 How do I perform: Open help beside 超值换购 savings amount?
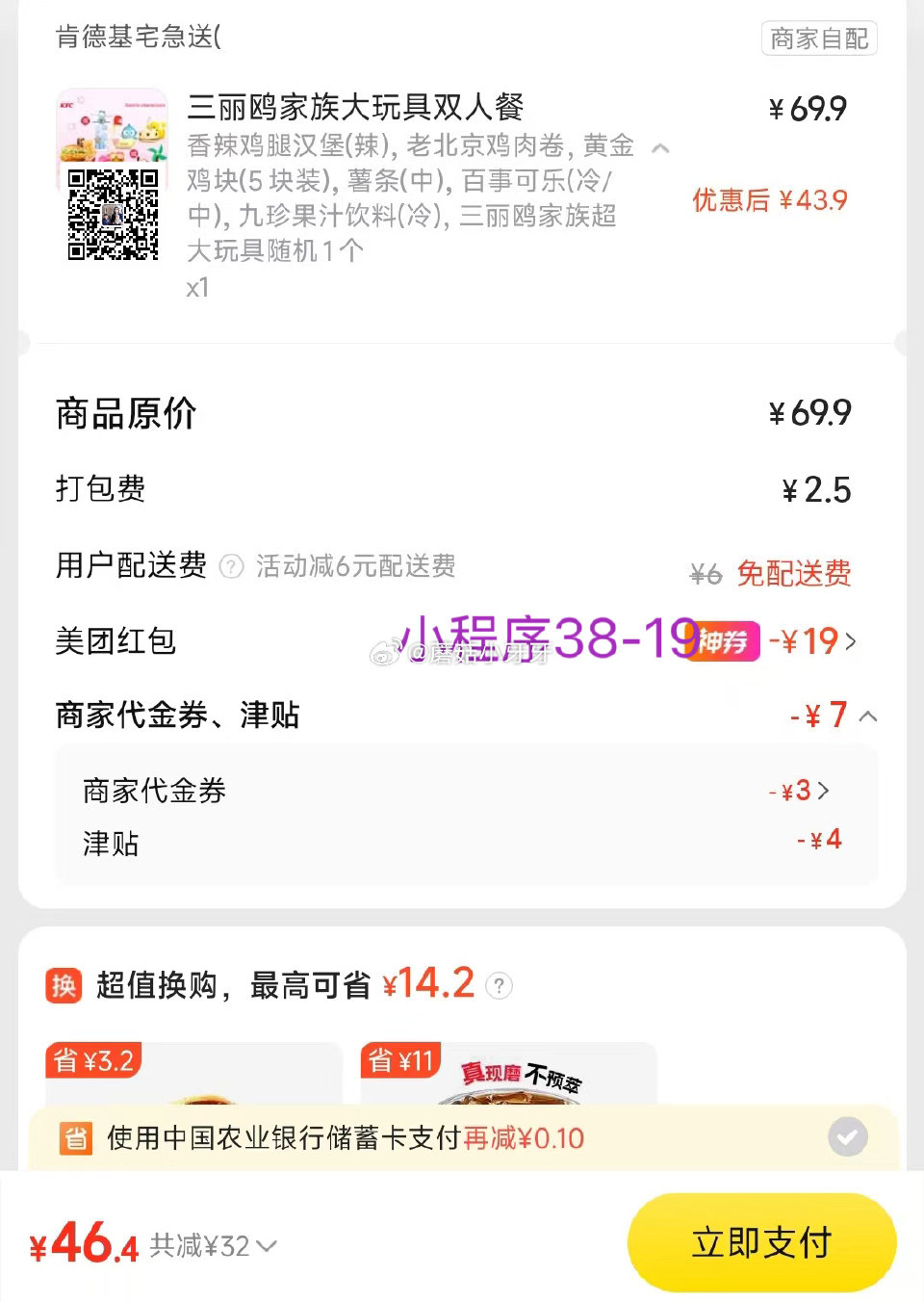(500, 985)
